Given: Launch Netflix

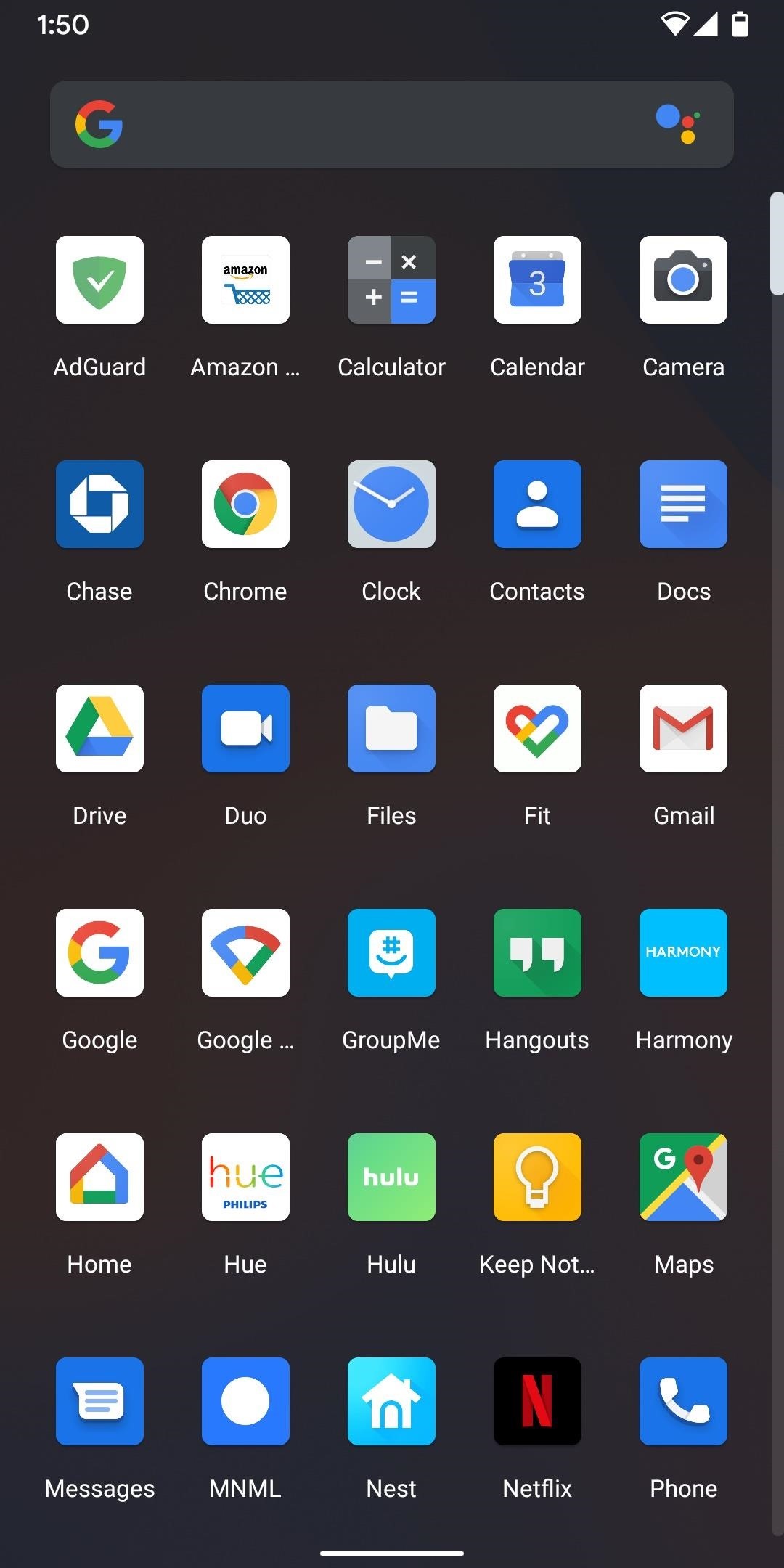Looking at the screenshot, I should 537,1401.
